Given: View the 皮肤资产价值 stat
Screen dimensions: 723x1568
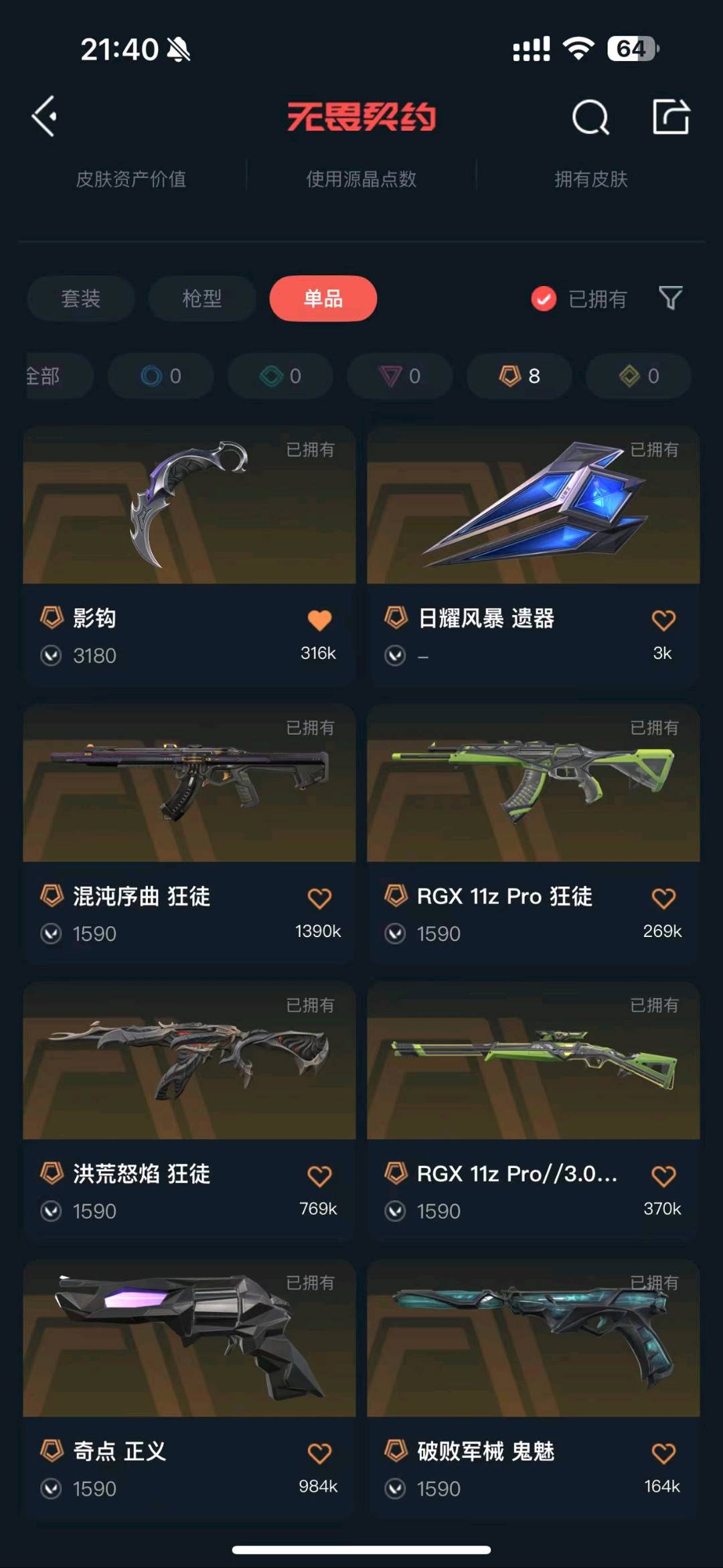Looking at the screenshot, I should click(131, 179).
